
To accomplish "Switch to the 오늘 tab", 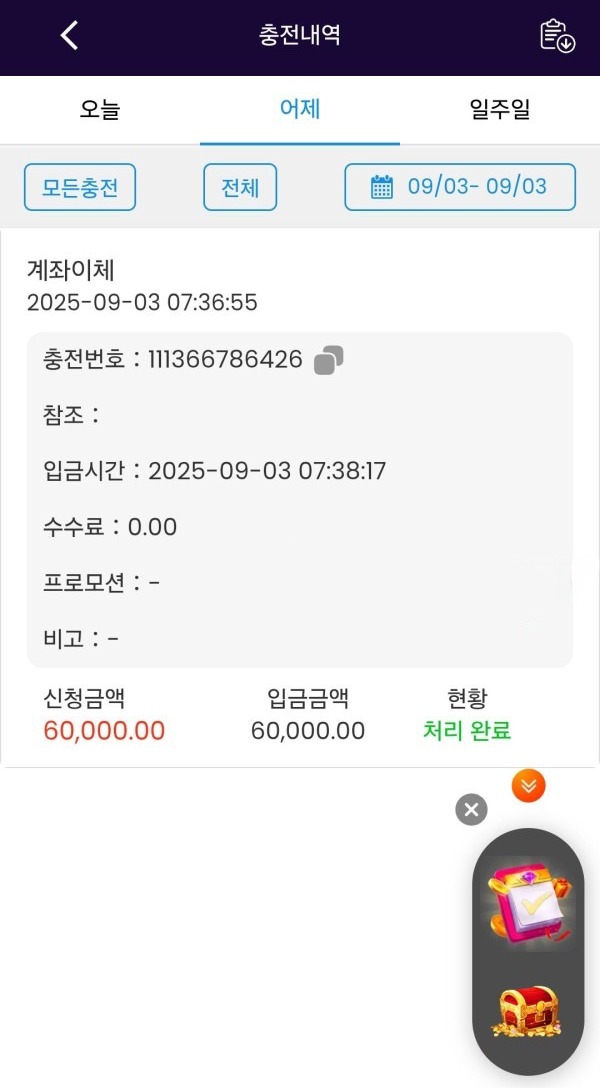I will (100, 110).
